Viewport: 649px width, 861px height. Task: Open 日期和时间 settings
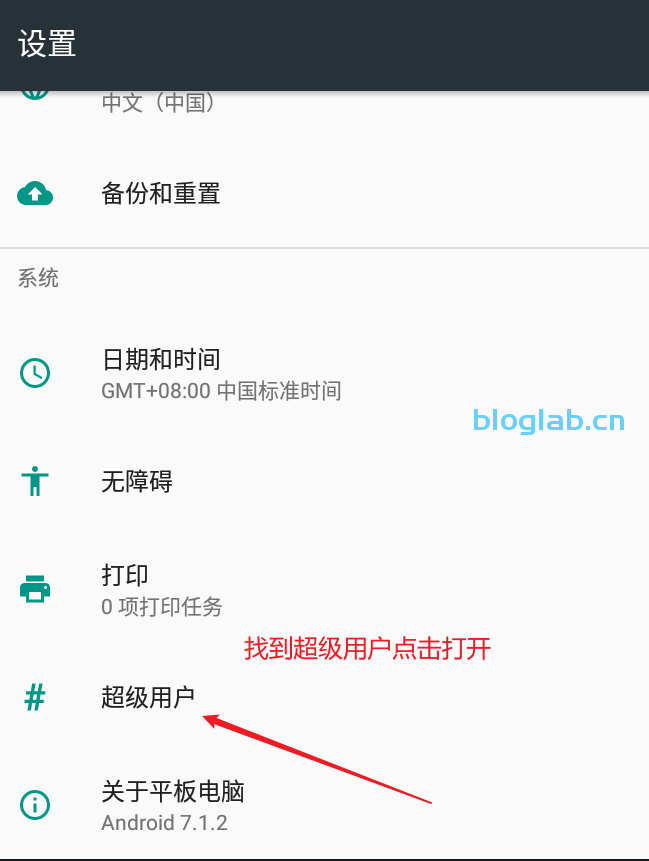click(160, 373)
